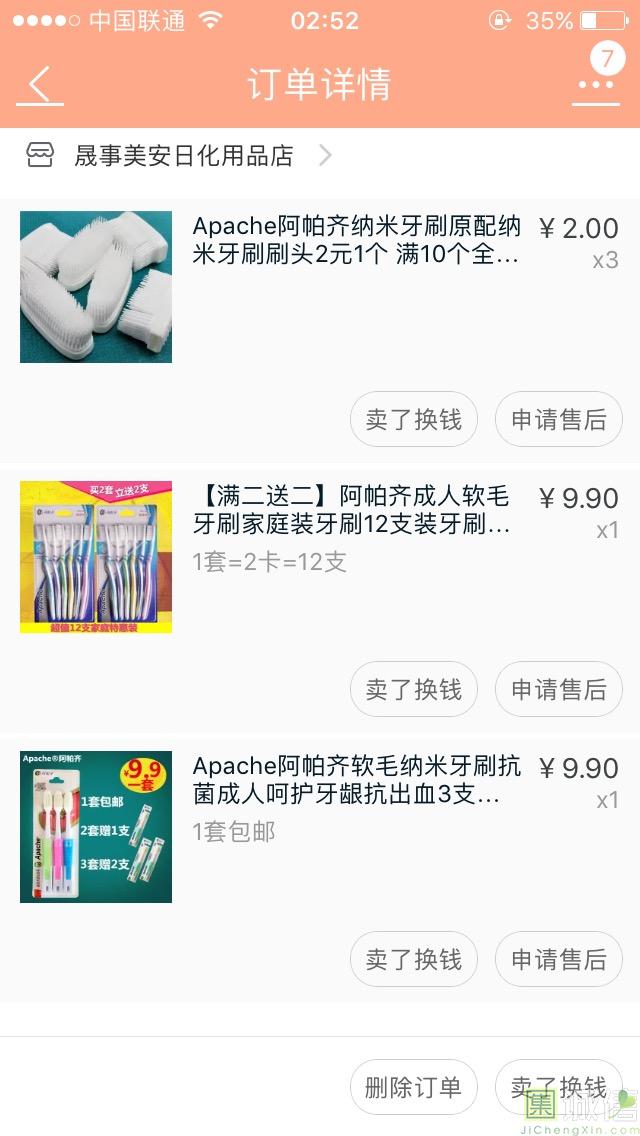Image resolution: width=640 pixels, height=1136 pixels.
Task: Go back from the order details page
Action: point(40,84)
